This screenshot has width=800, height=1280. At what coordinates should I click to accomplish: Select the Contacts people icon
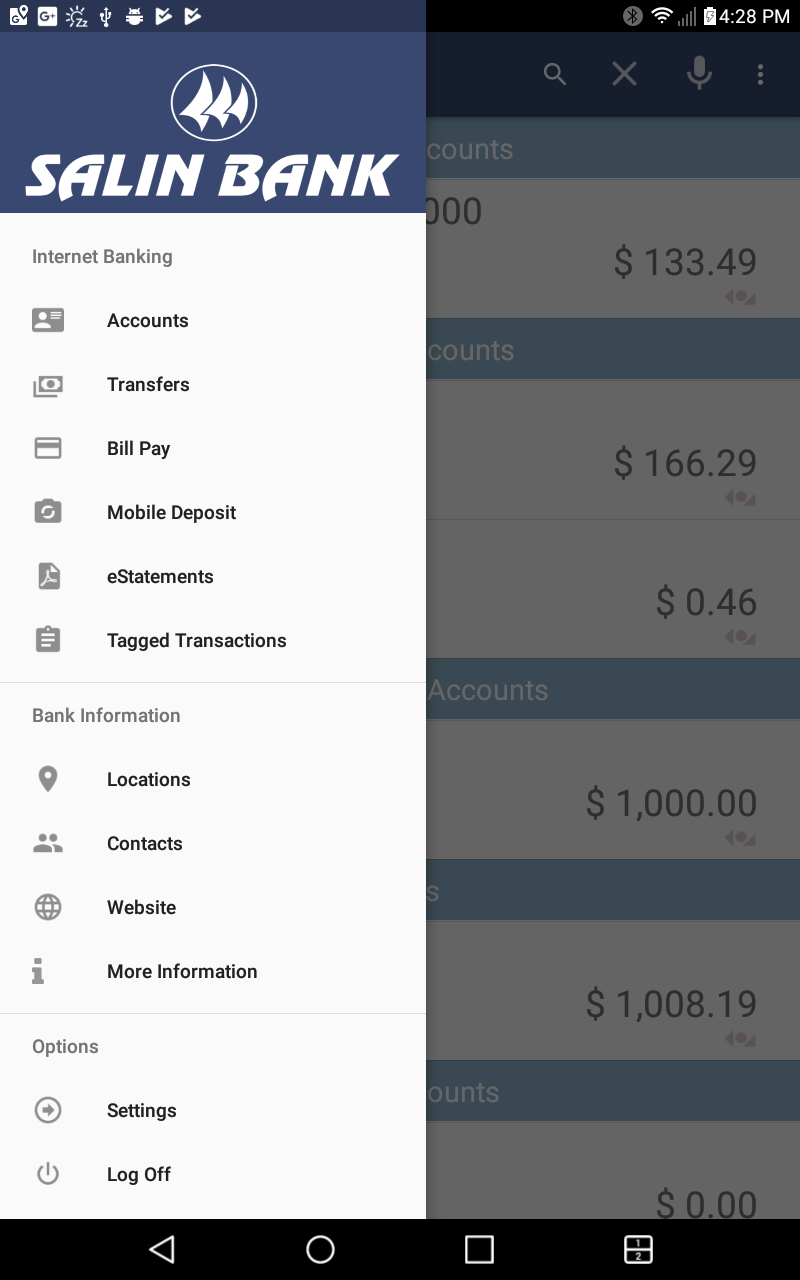point(47,843)
